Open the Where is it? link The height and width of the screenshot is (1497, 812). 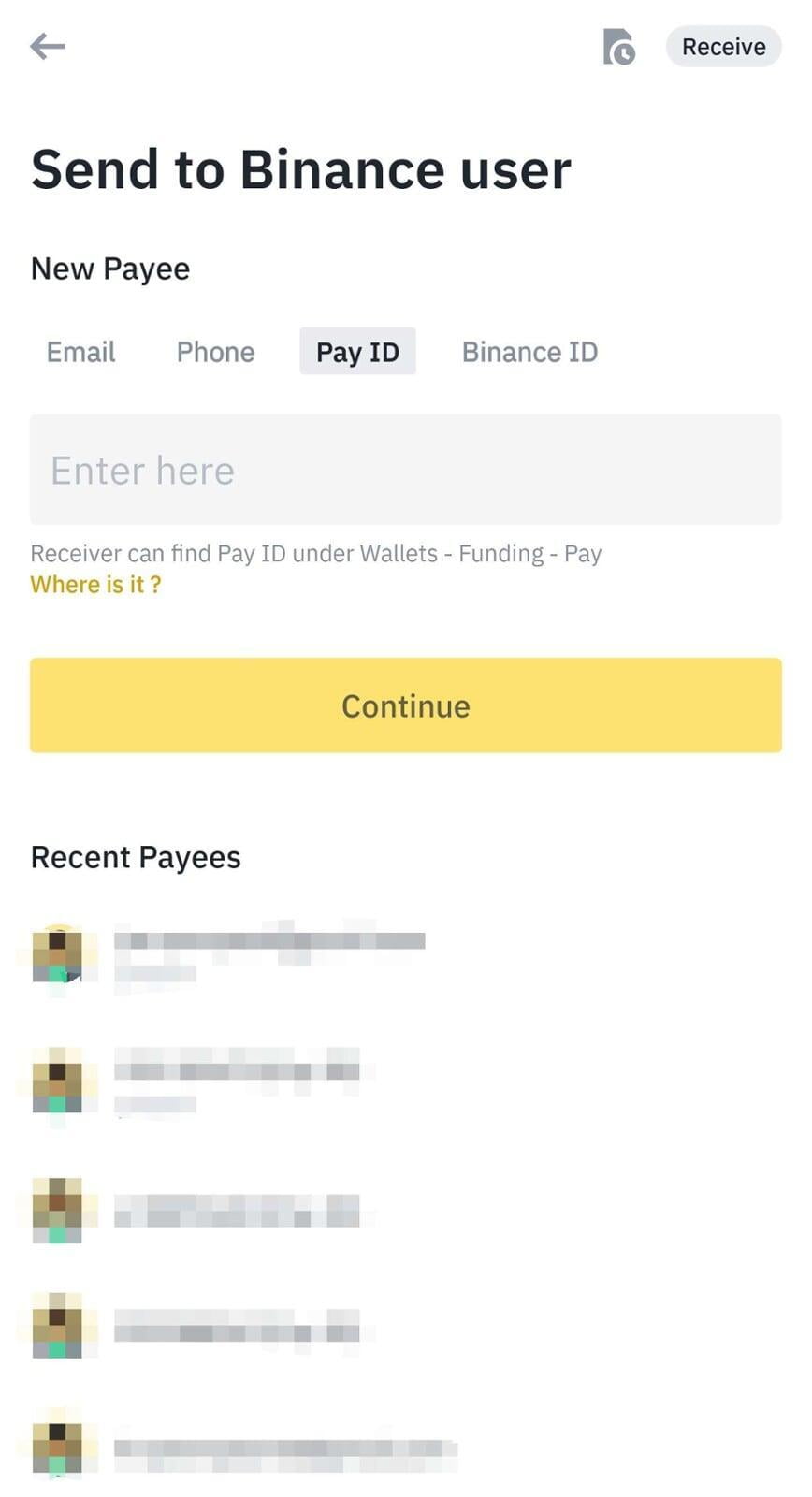[x=95, y=585]
